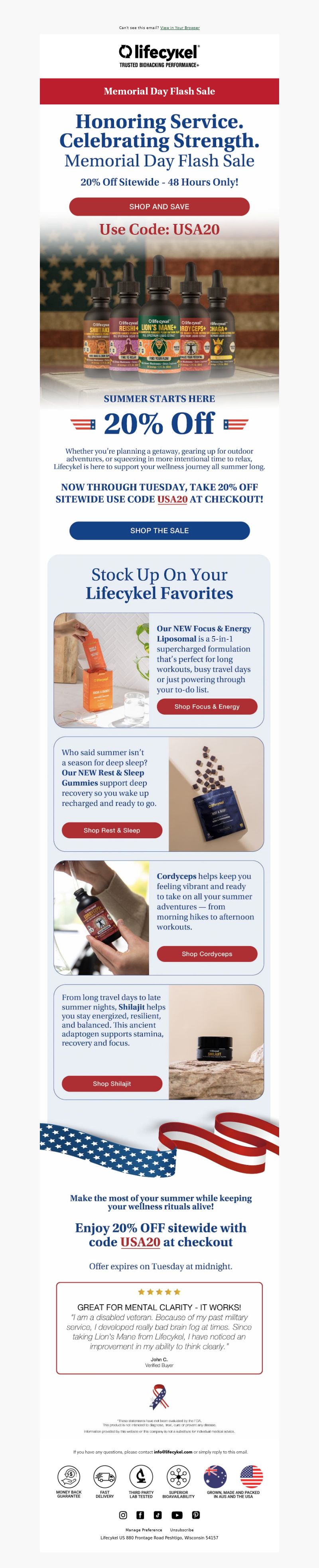
Task: Open Lifecykel's TikTok page
Action: pos(158,1515)
